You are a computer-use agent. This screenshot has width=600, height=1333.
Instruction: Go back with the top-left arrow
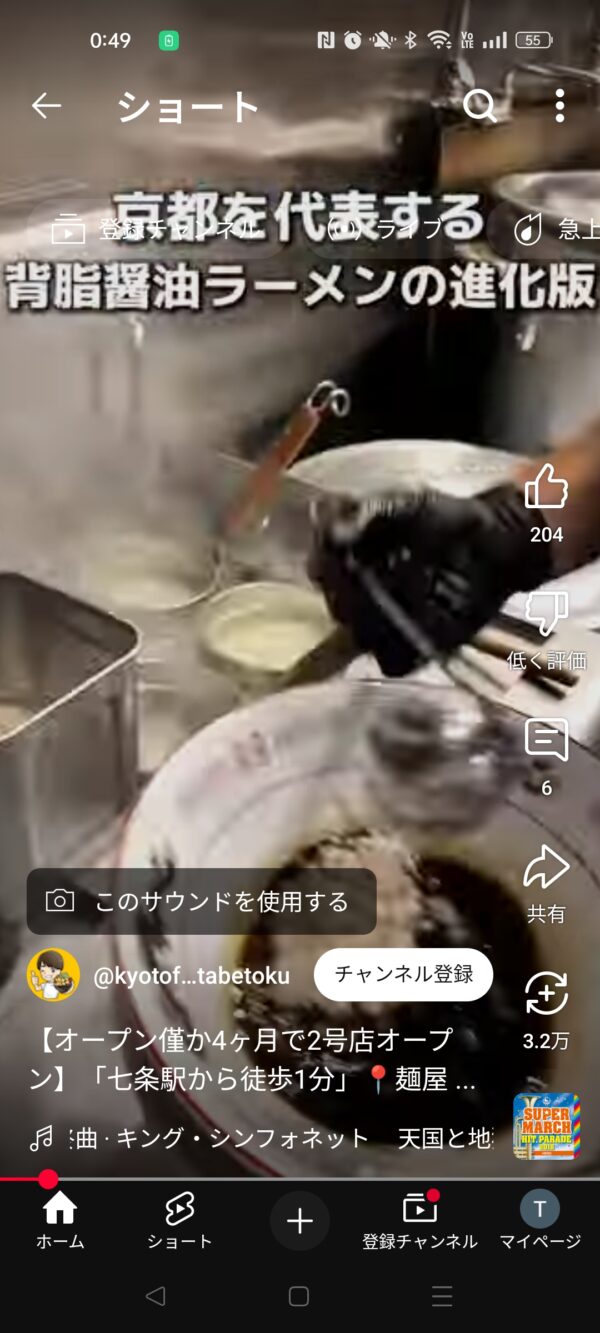pos(46,105)
